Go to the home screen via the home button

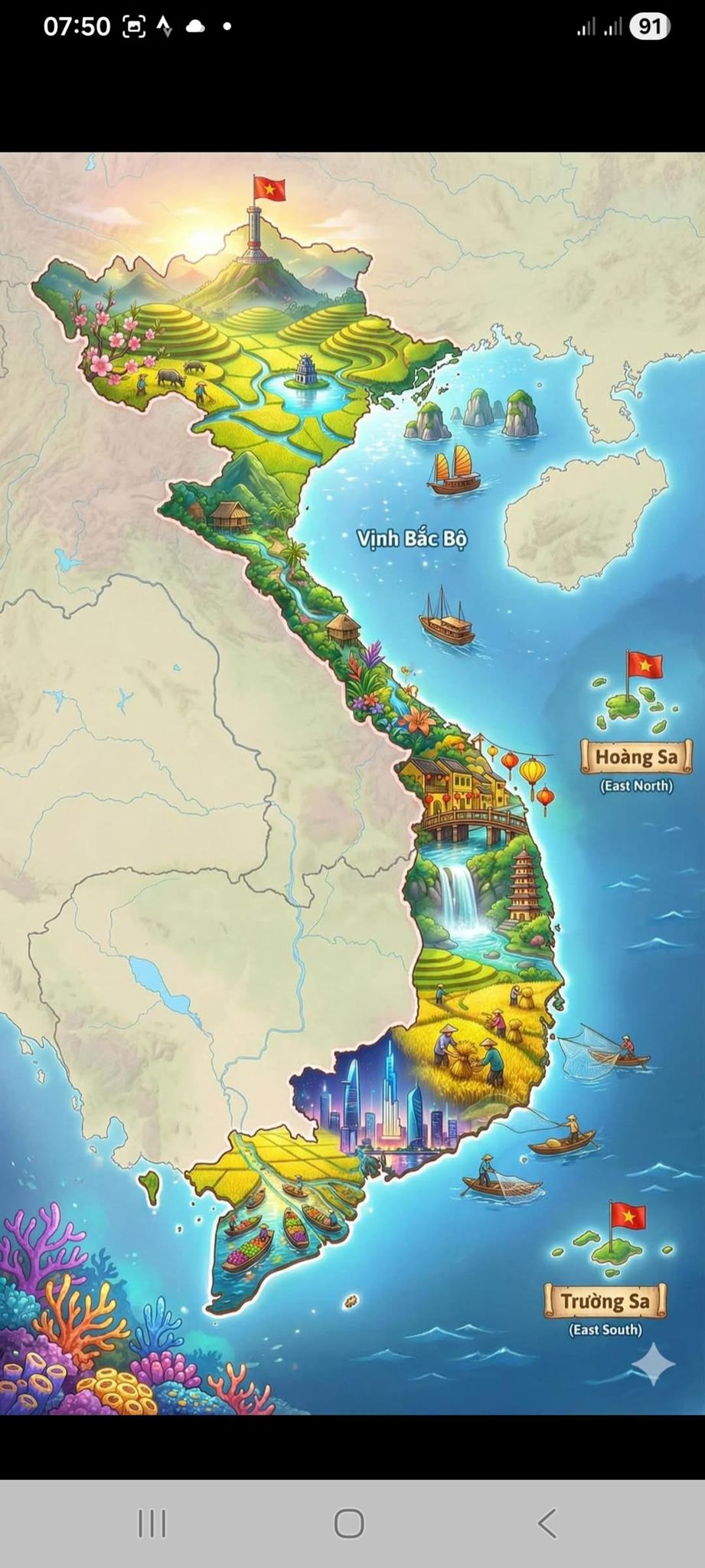349,1524
